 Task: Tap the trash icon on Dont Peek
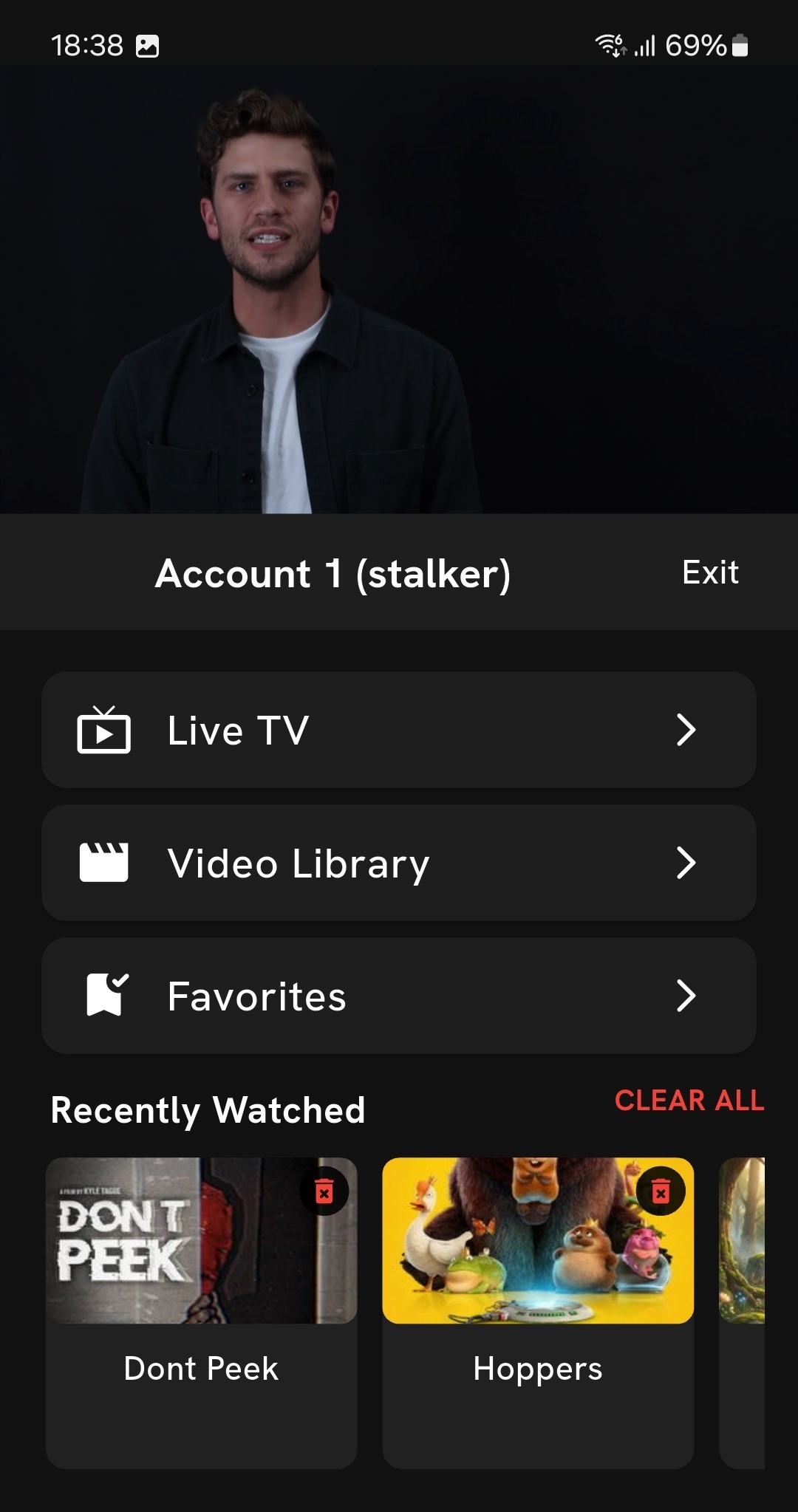pyautogui.click(x=324, y=1190)
